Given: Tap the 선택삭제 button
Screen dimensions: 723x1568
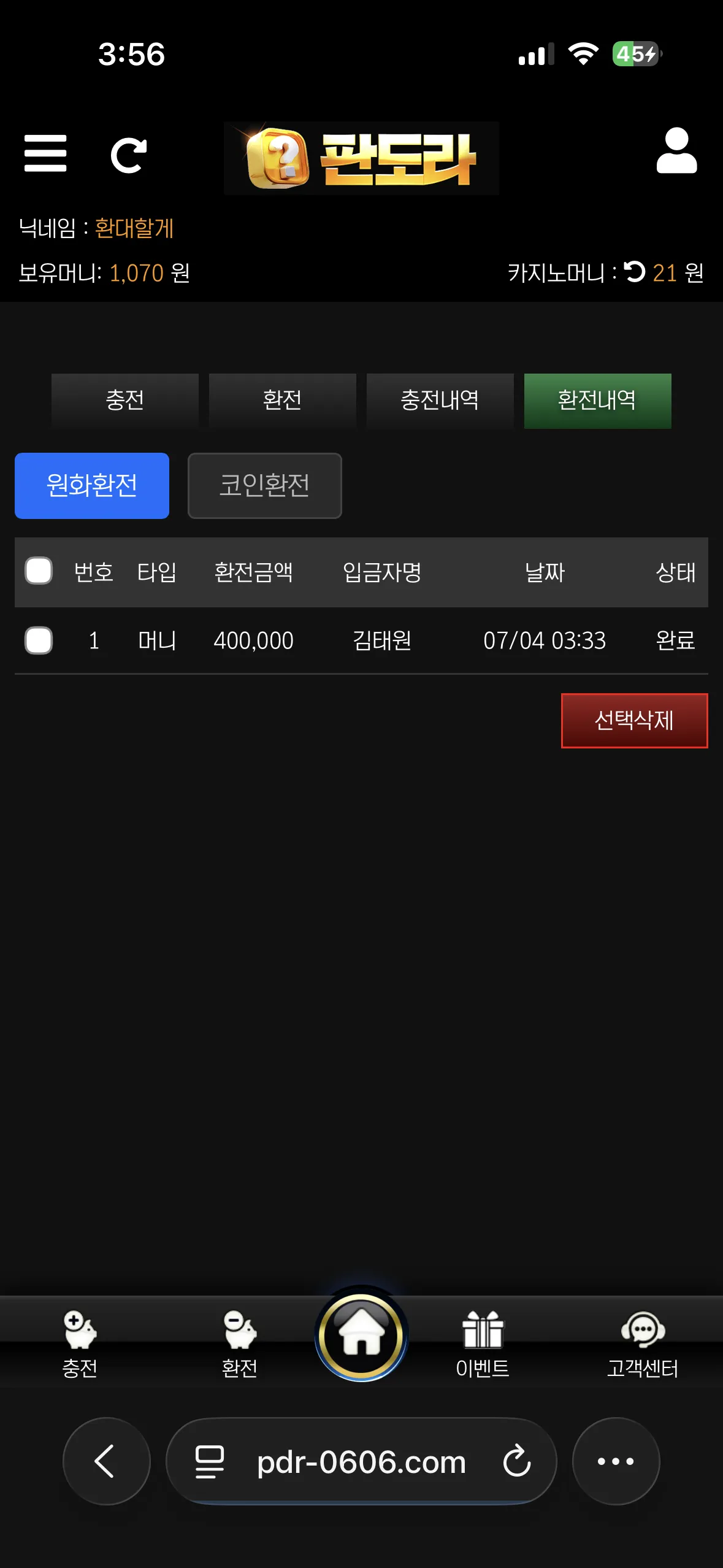Looking at the screenshot, I should click(635, 721).
